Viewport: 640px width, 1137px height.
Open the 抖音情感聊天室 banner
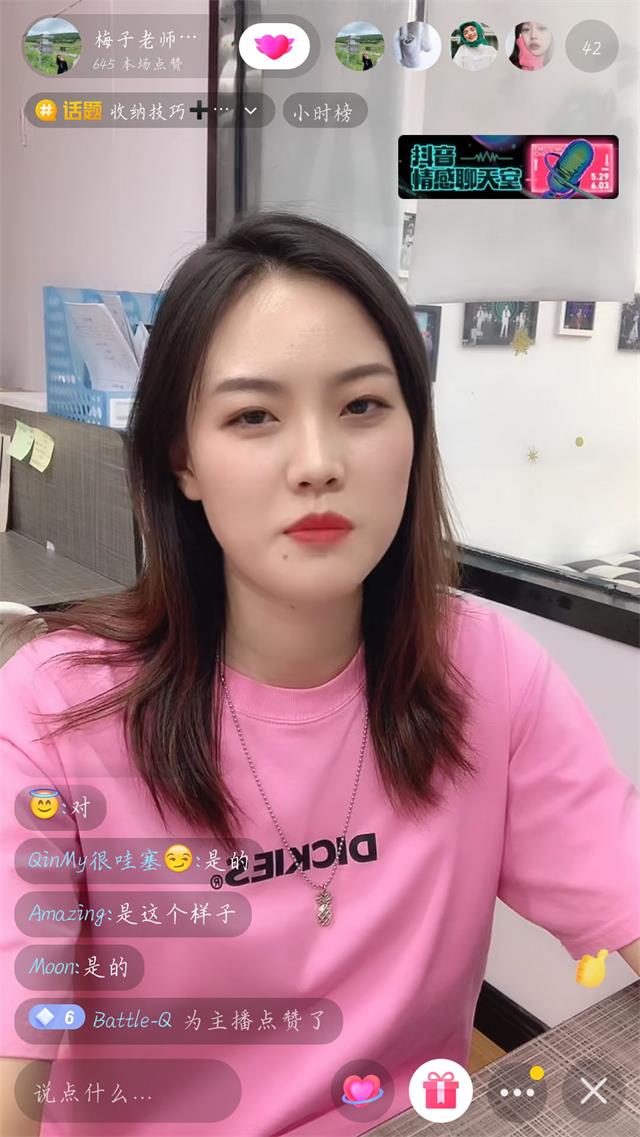(508, 166)
